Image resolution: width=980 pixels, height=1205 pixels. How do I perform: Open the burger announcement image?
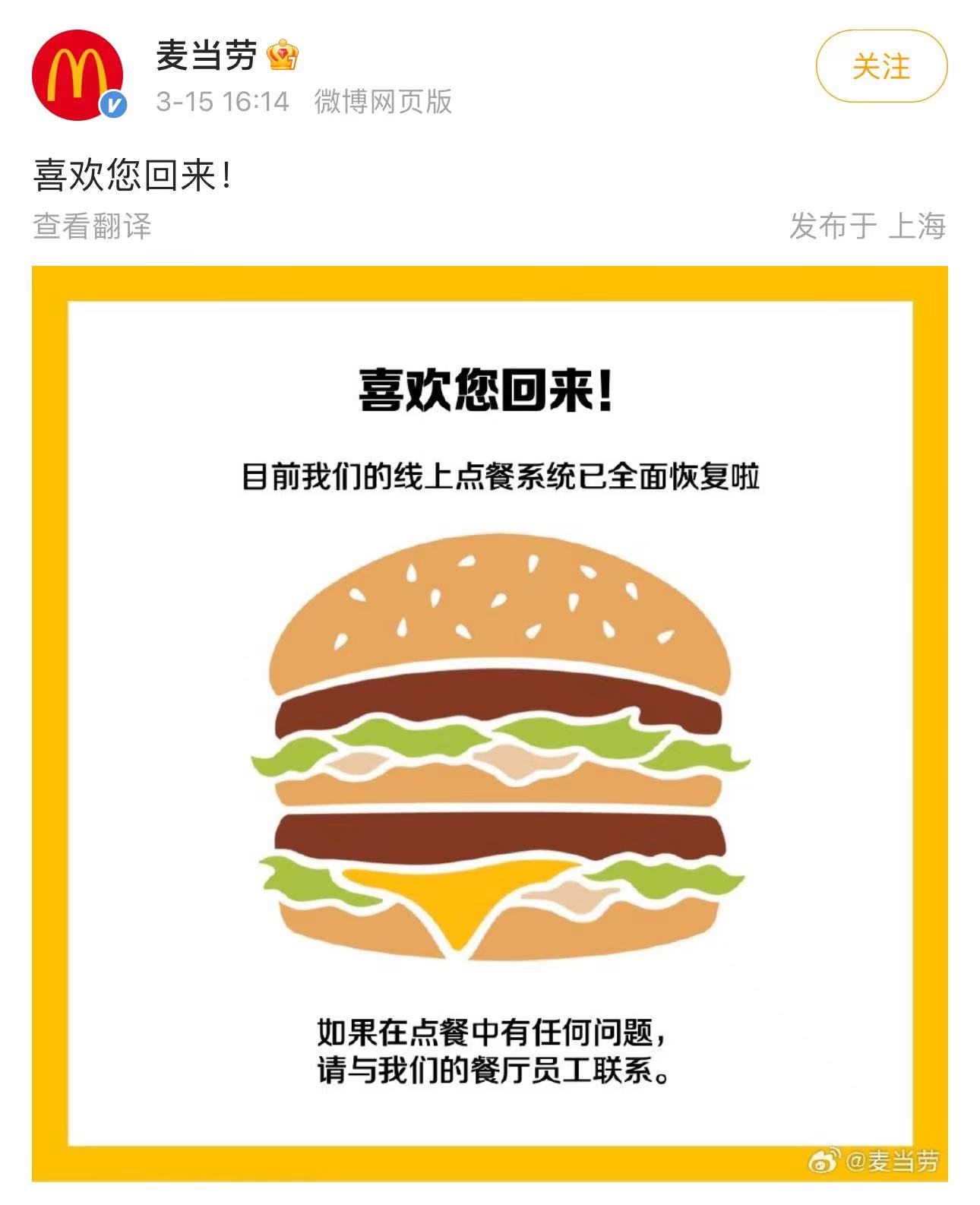pyautogui.click(x=490, y=722)
